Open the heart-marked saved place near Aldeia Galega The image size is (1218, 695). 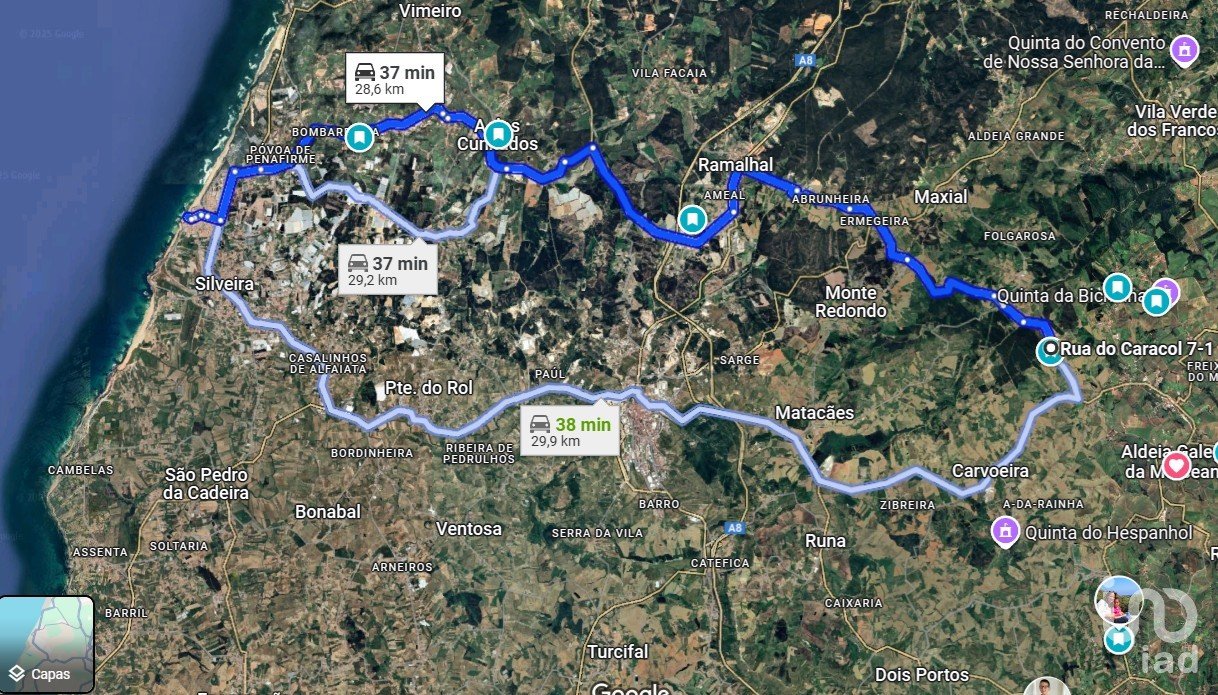tap(1176, 465)
